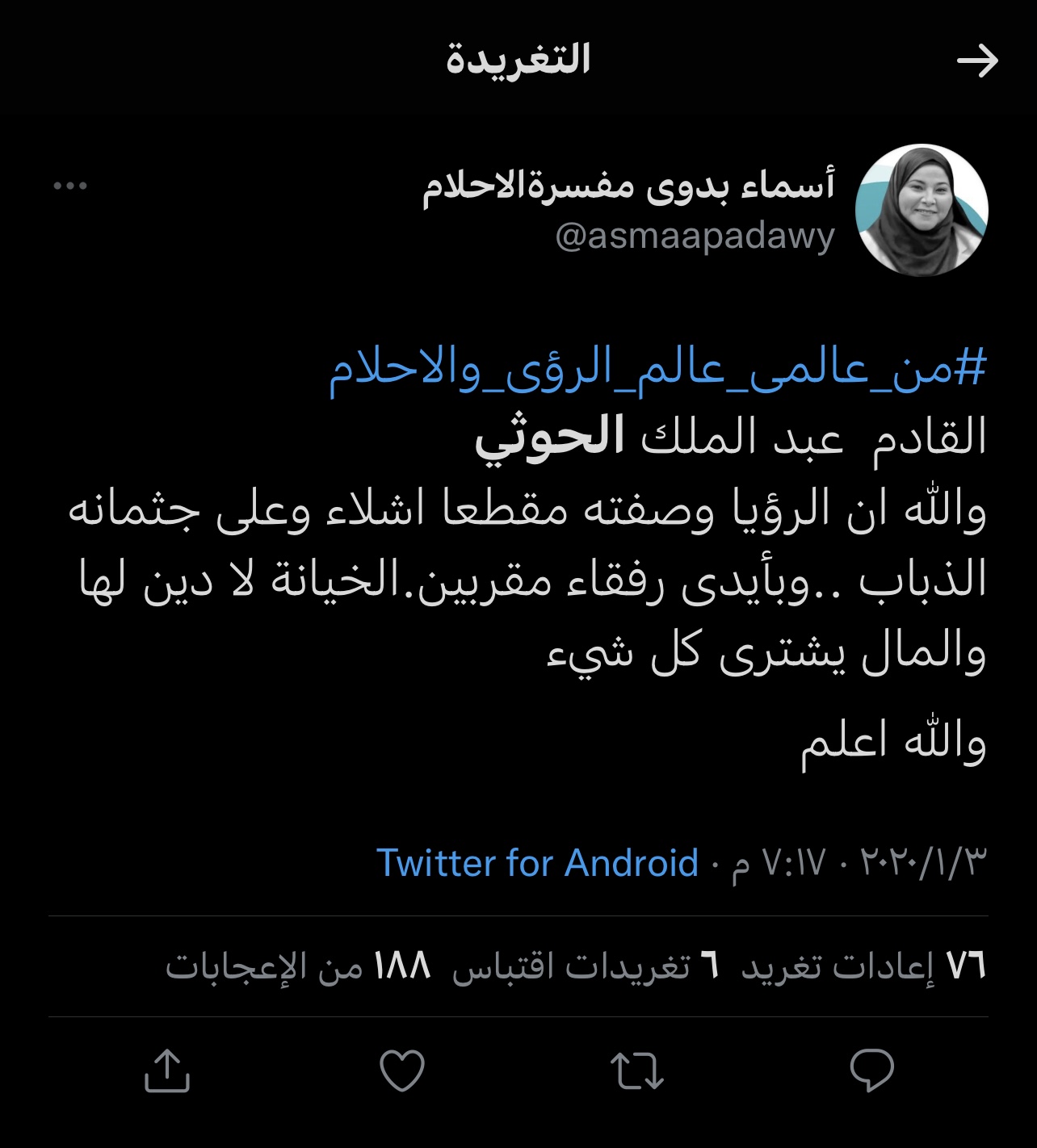Open profile via @asmaapadawy handle
Image resolution: width=1037 pixels, height=1148 pixels.
(x=695, y=237)
